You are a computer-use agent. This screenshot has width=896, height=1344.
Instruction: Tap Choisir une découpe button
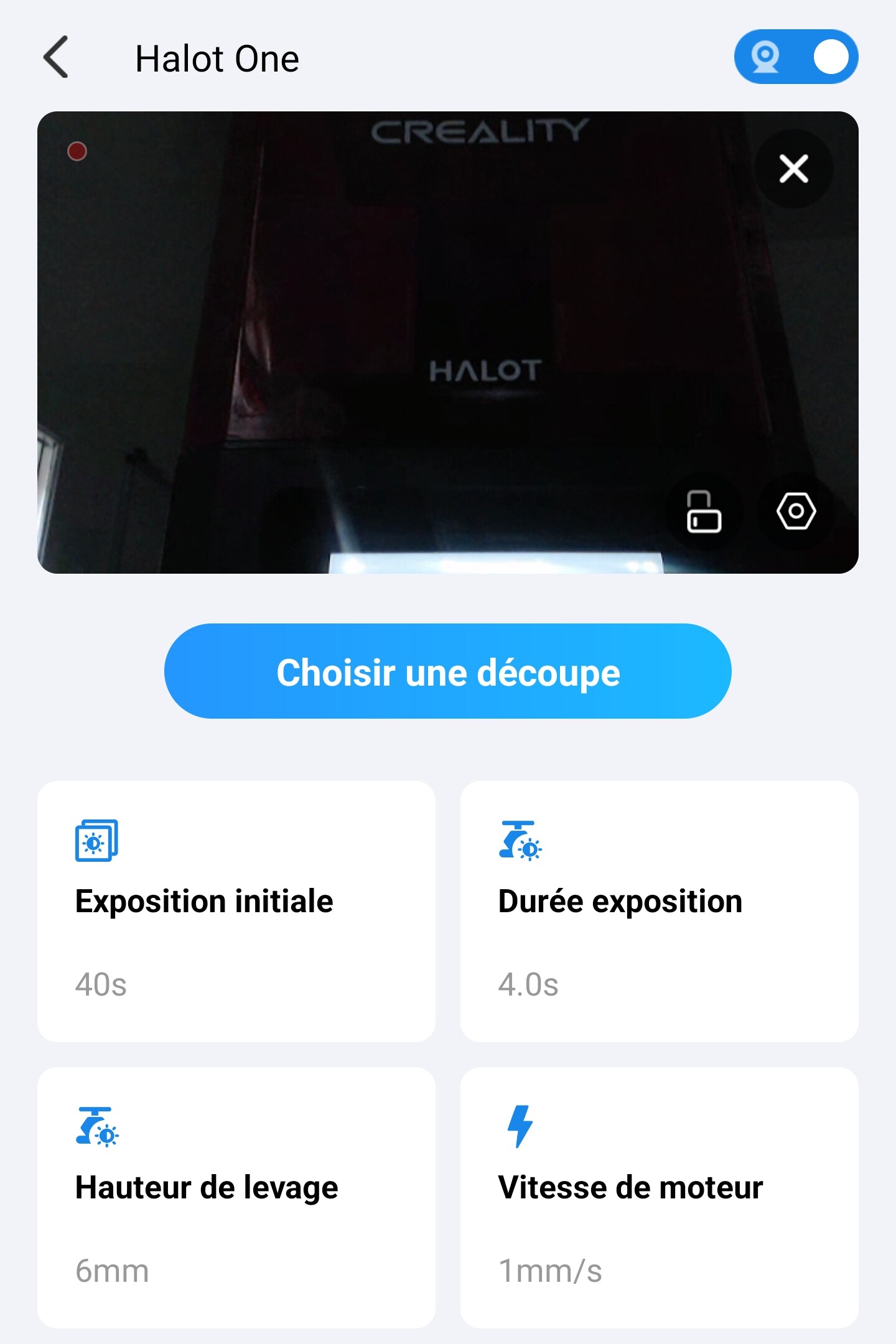[447, 671]
